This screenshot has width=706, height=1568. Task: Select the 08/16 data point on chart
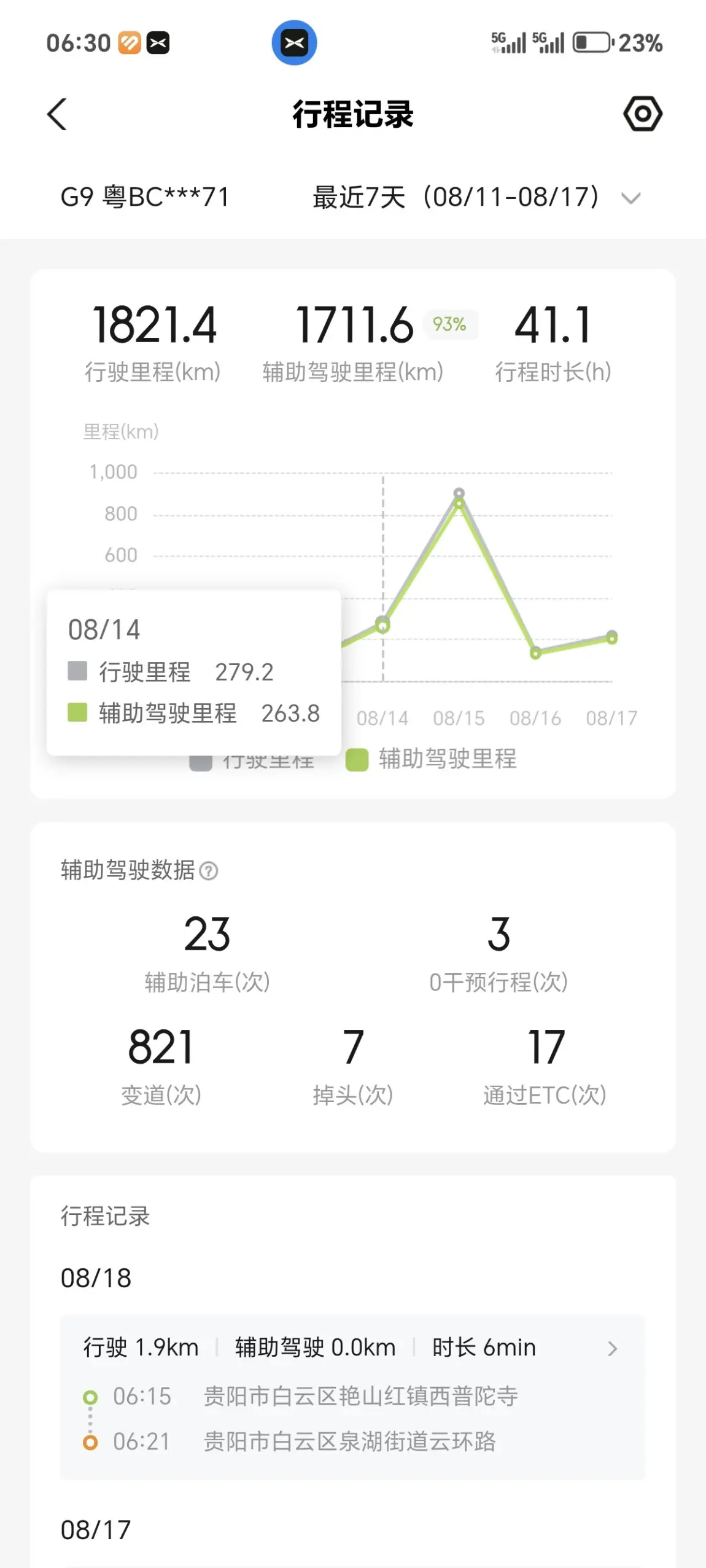pos(535,653)
